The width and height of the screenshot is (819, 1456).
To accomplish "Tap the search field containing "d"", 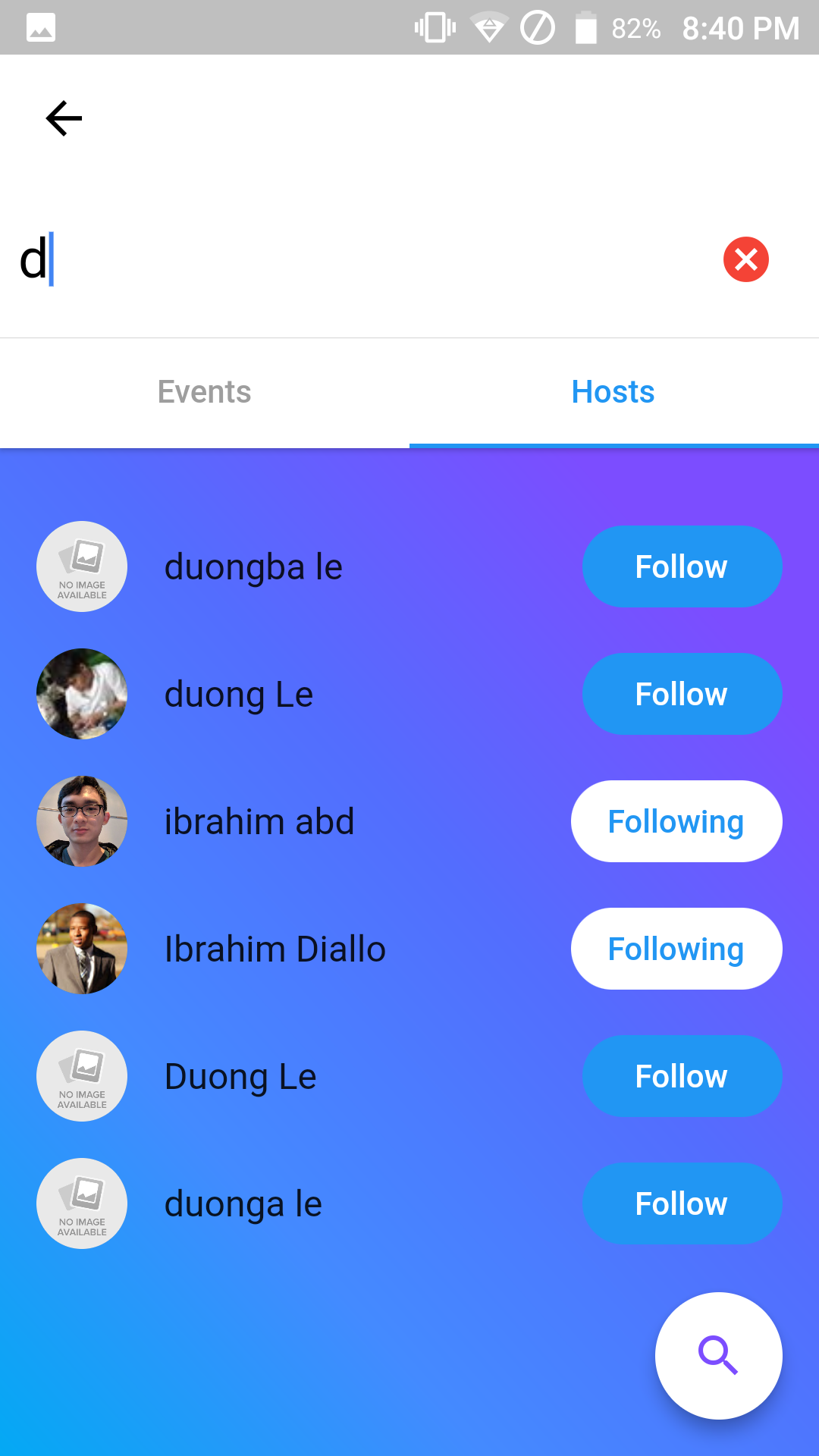I will coord(364,259).
